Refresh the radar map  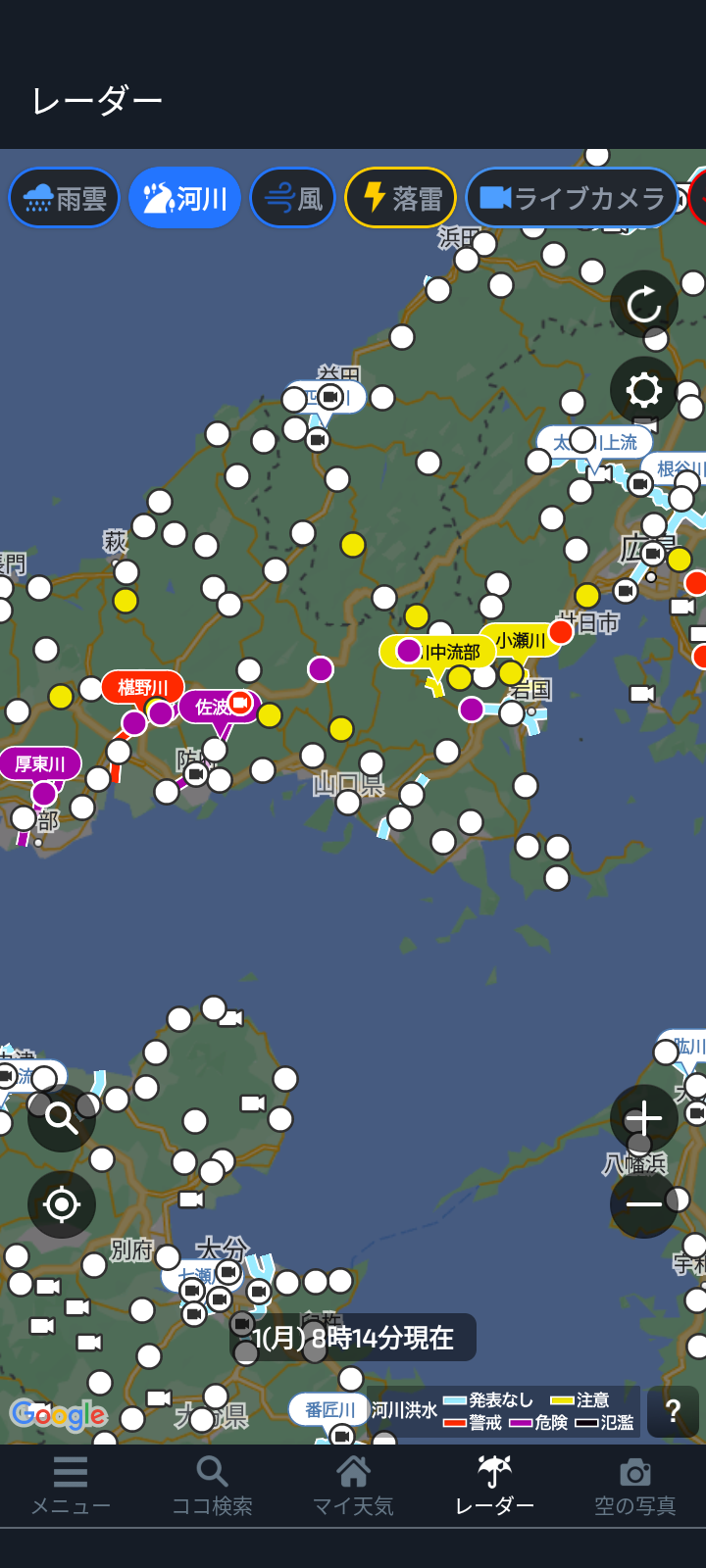click(x=644, y=305)
